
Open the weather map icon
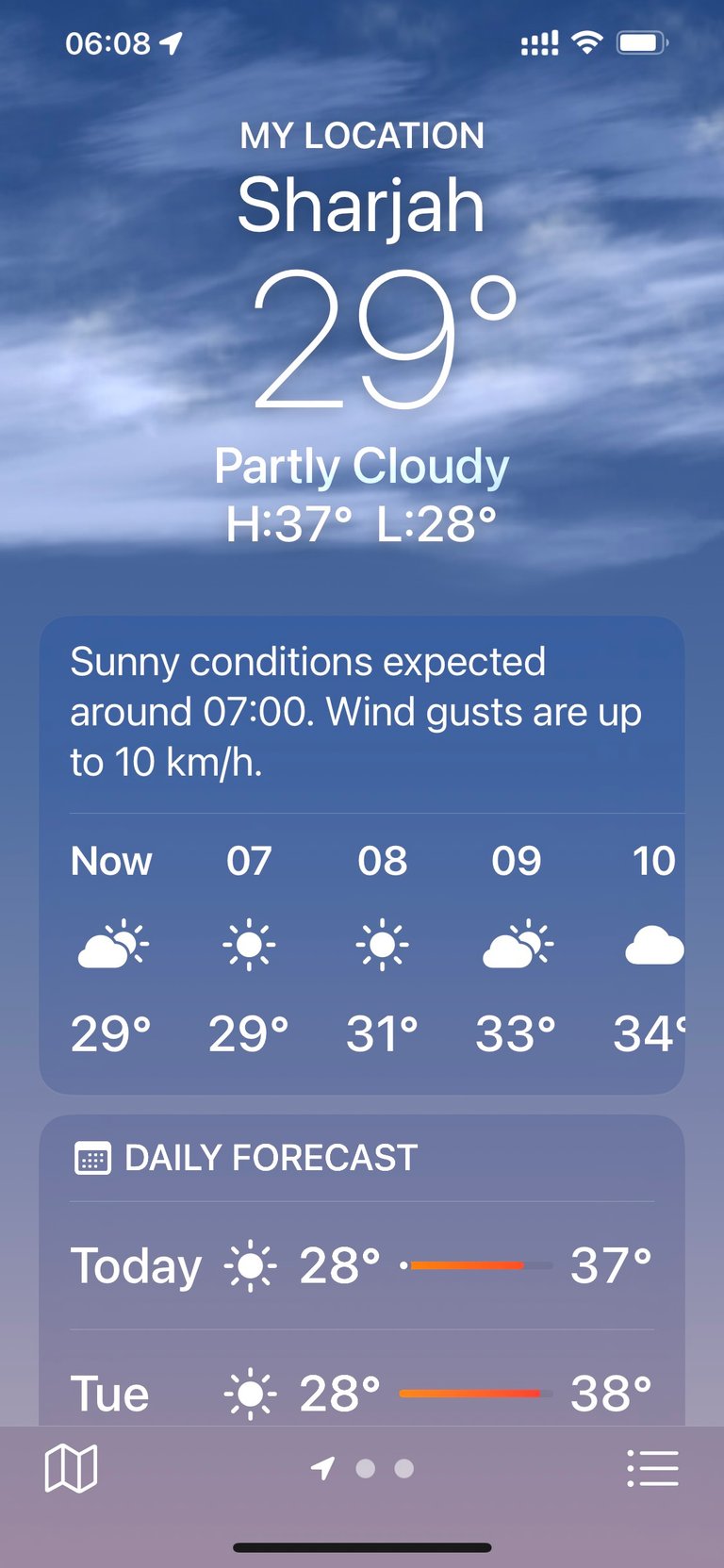71,1468
